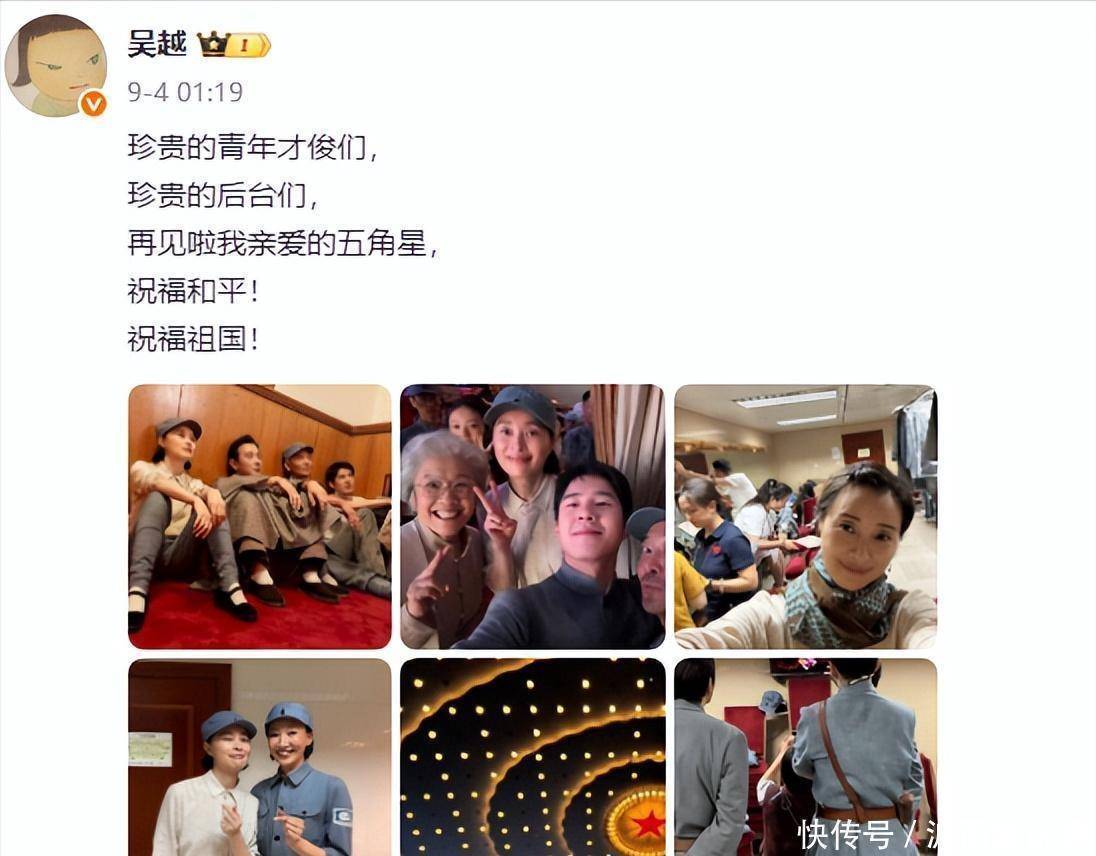Open photo of four people sitting on red carpet
The image size is (1096, 856).
[260, 516]
